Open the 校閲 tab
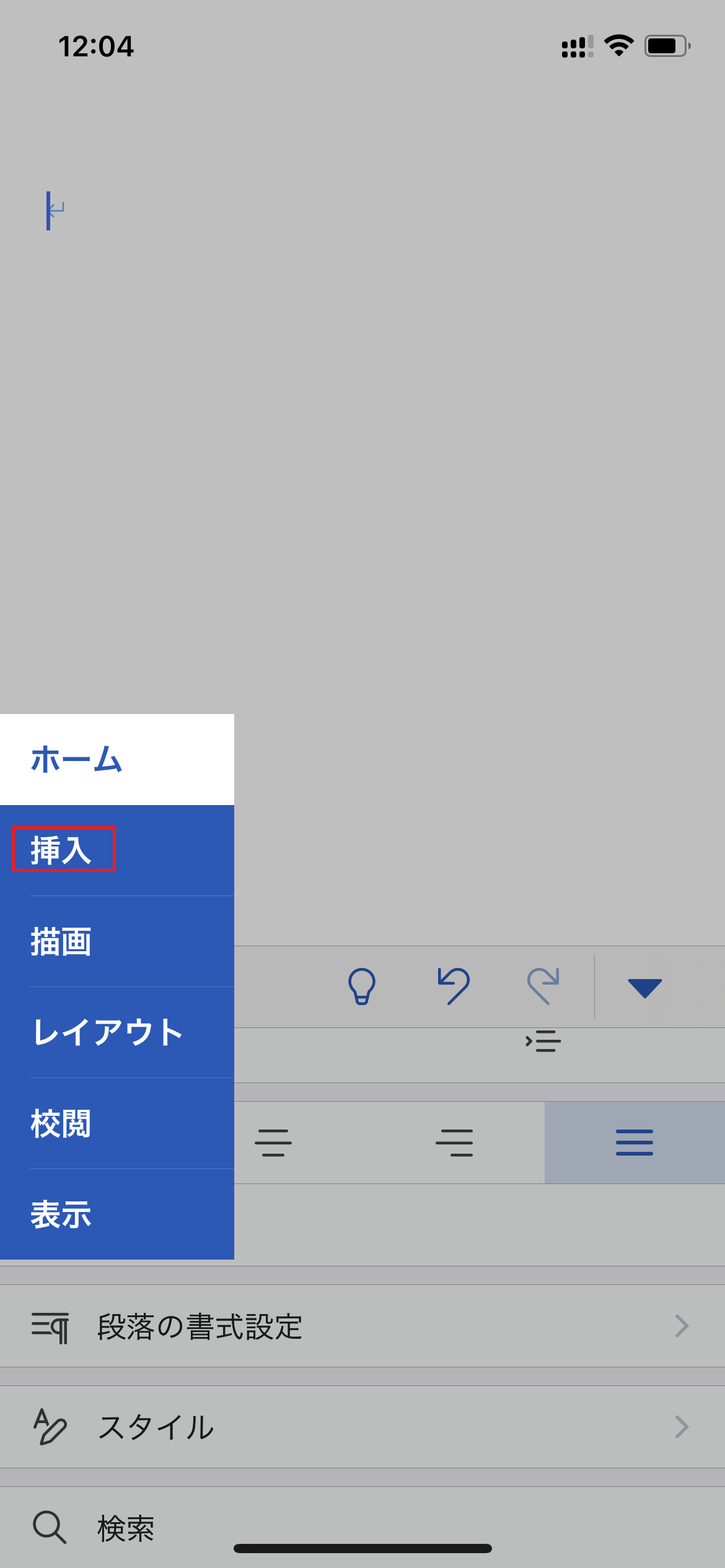The image size is (725, 1568). [117, 1123]
